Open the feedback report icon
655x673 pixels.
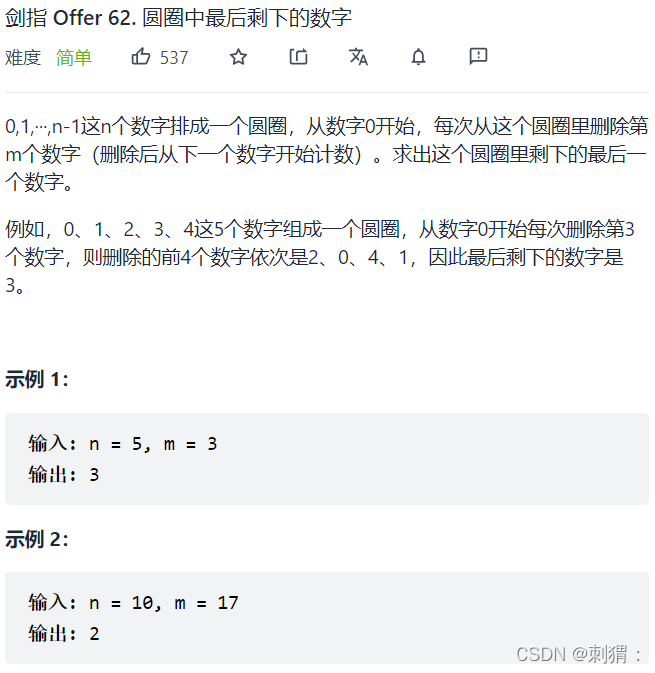click(478, 56)
